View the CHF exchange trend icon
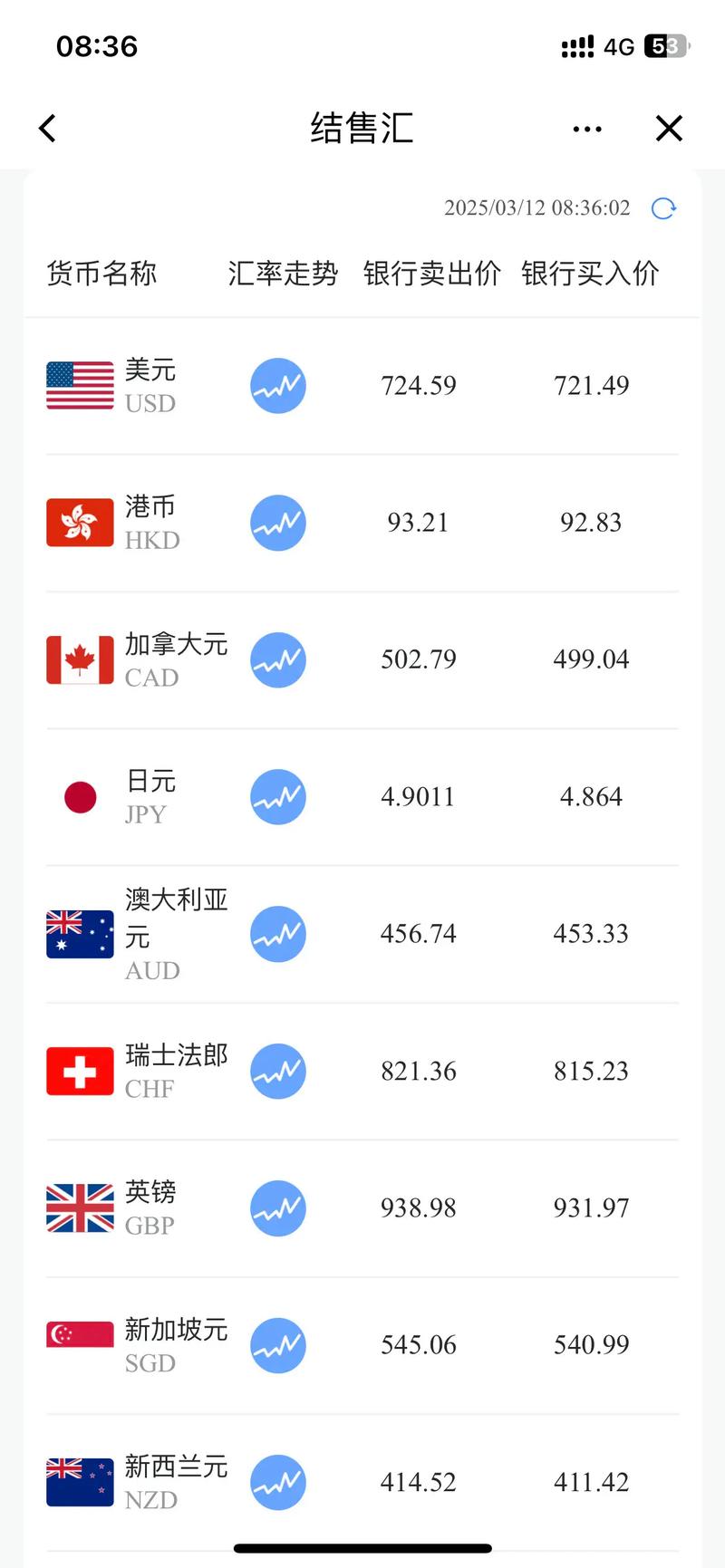This screenshot has height=1568, width=725. click(277, 1071)
